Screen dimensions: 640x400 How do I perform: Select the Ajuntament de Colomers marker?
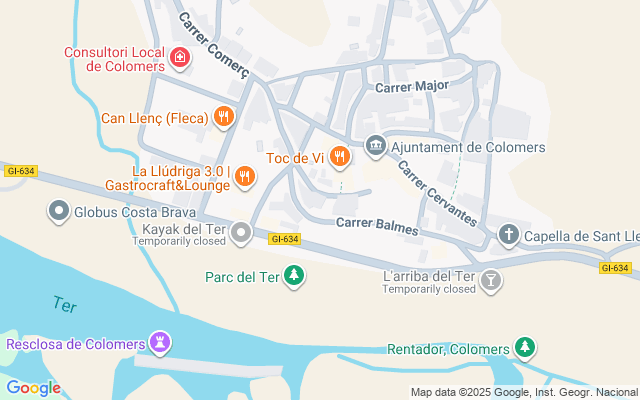coord(375,147)
